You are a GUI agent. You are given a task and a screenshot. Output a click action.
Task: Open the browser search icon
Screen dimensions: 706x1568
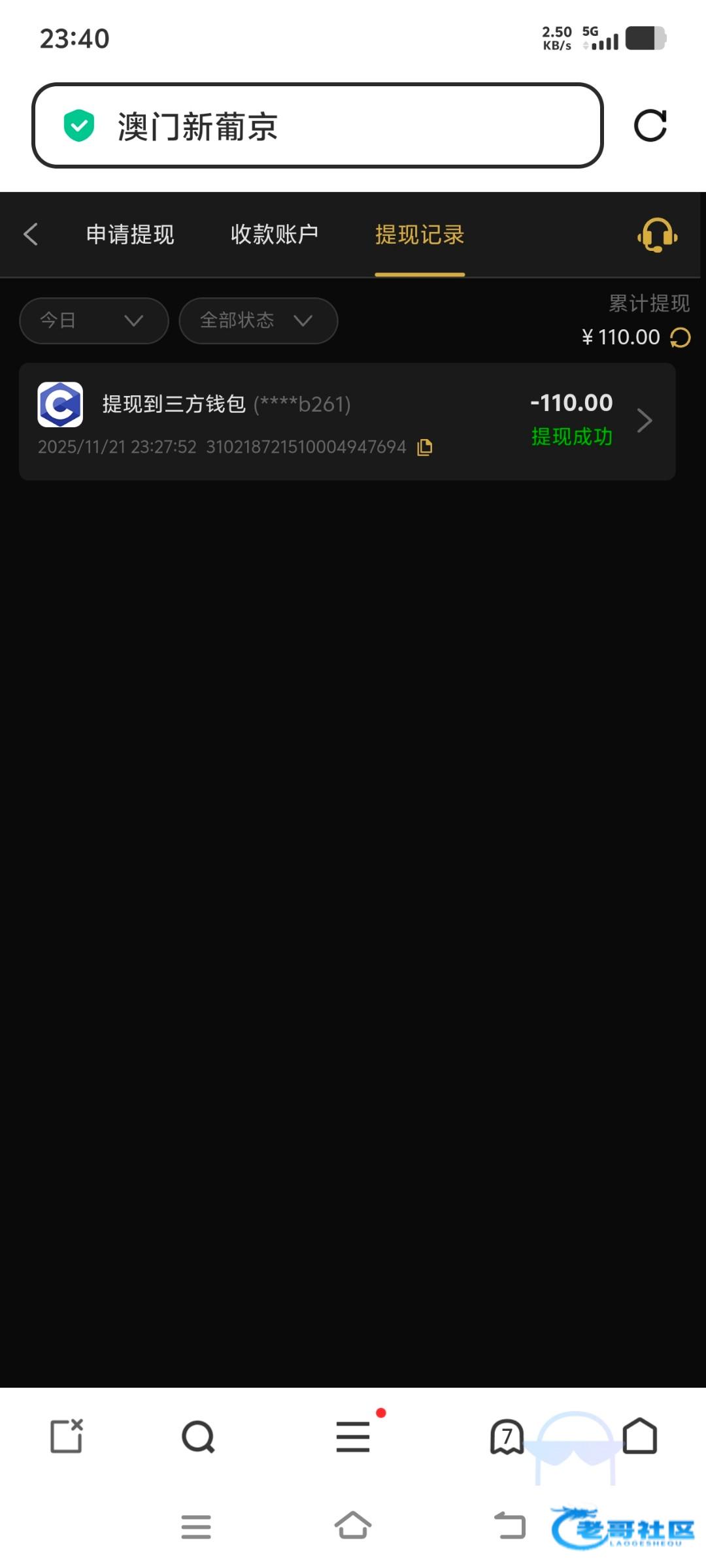click(x=198, y=1437)
